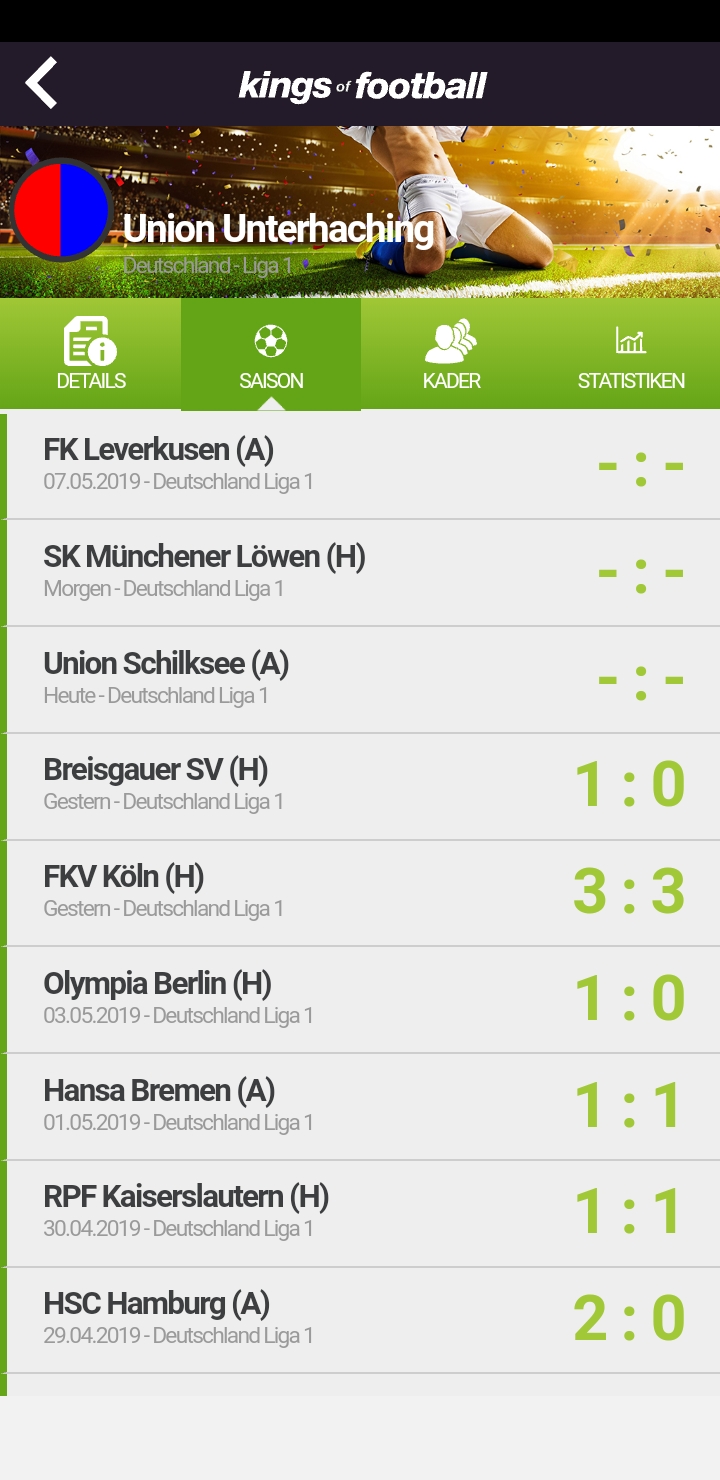Open the SK Münchener Löwen (H) match
Screen dimensions: 720x1480
click(x=360, y=573)
